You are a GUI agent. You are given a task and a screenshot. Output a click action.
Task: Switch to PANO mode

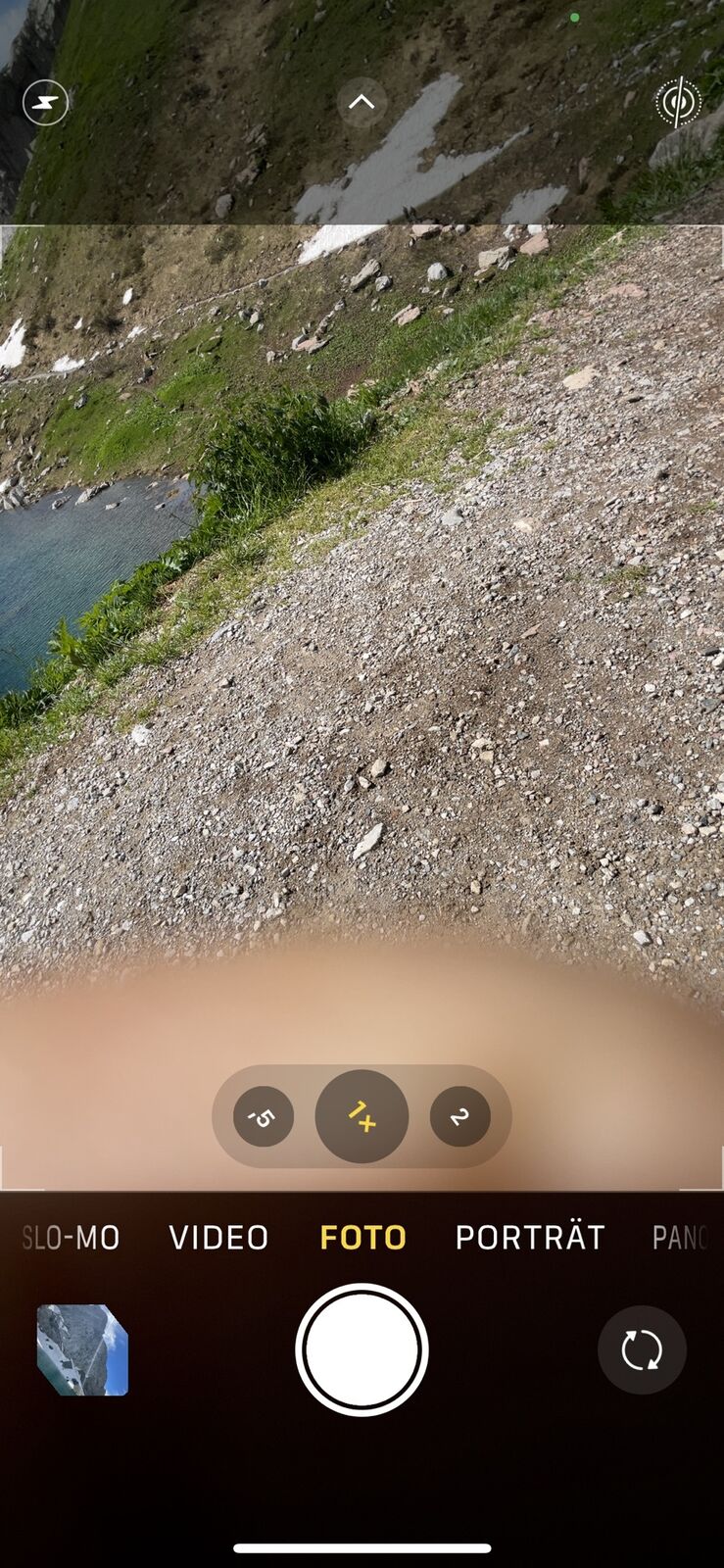(x=681, y=1238)
